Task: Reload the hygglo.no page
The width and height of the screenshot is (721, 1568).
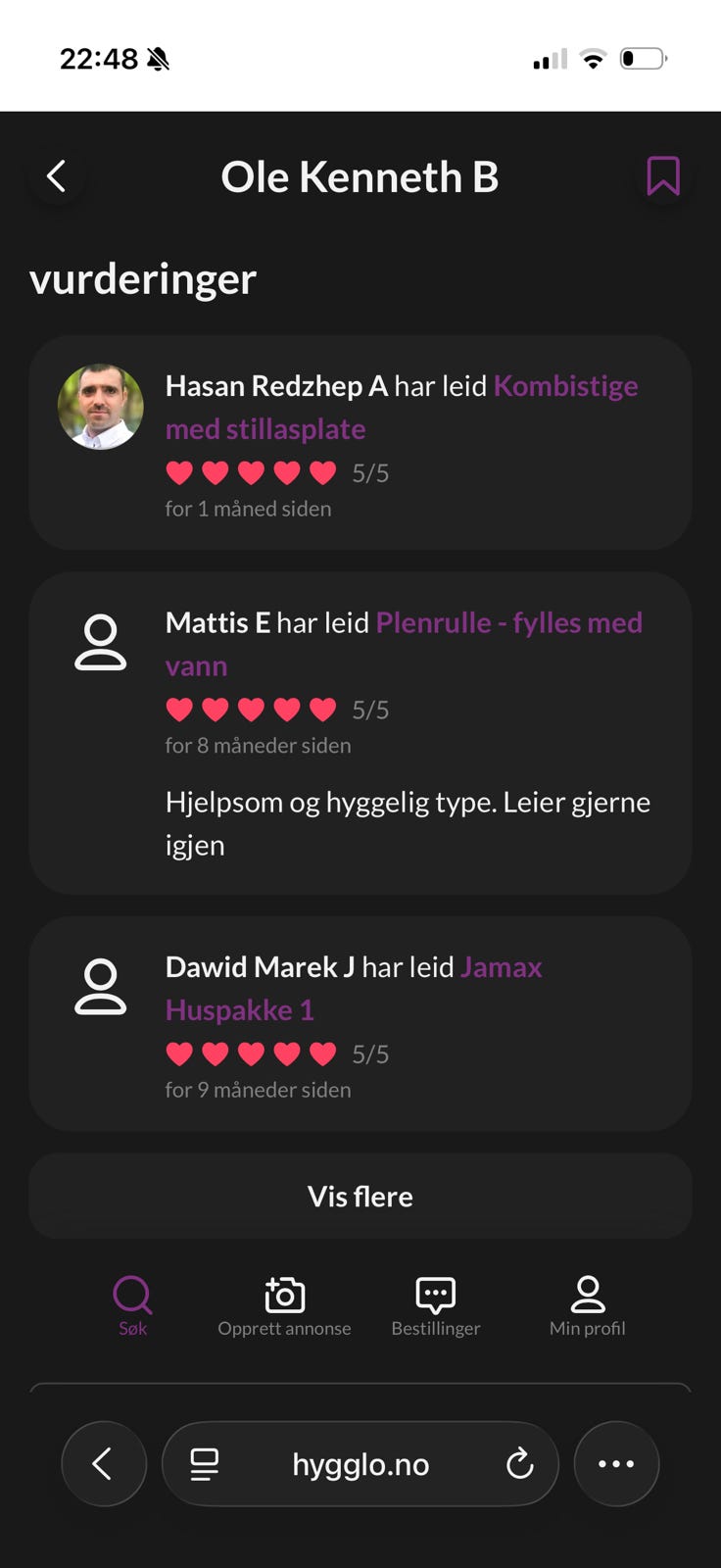Action: click(519, 1464)
